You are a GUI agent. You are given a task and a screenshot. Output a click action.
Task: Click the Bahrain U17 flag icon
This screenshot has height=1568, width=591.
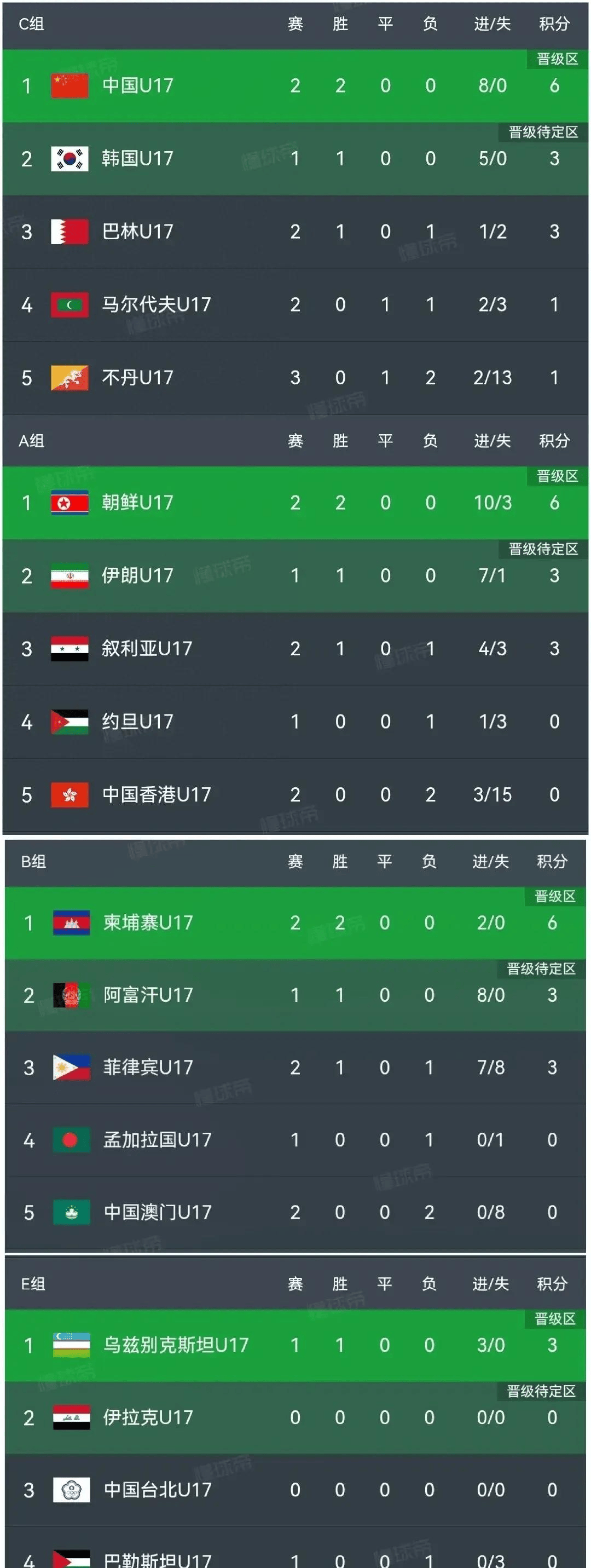(x=70, y=232)
